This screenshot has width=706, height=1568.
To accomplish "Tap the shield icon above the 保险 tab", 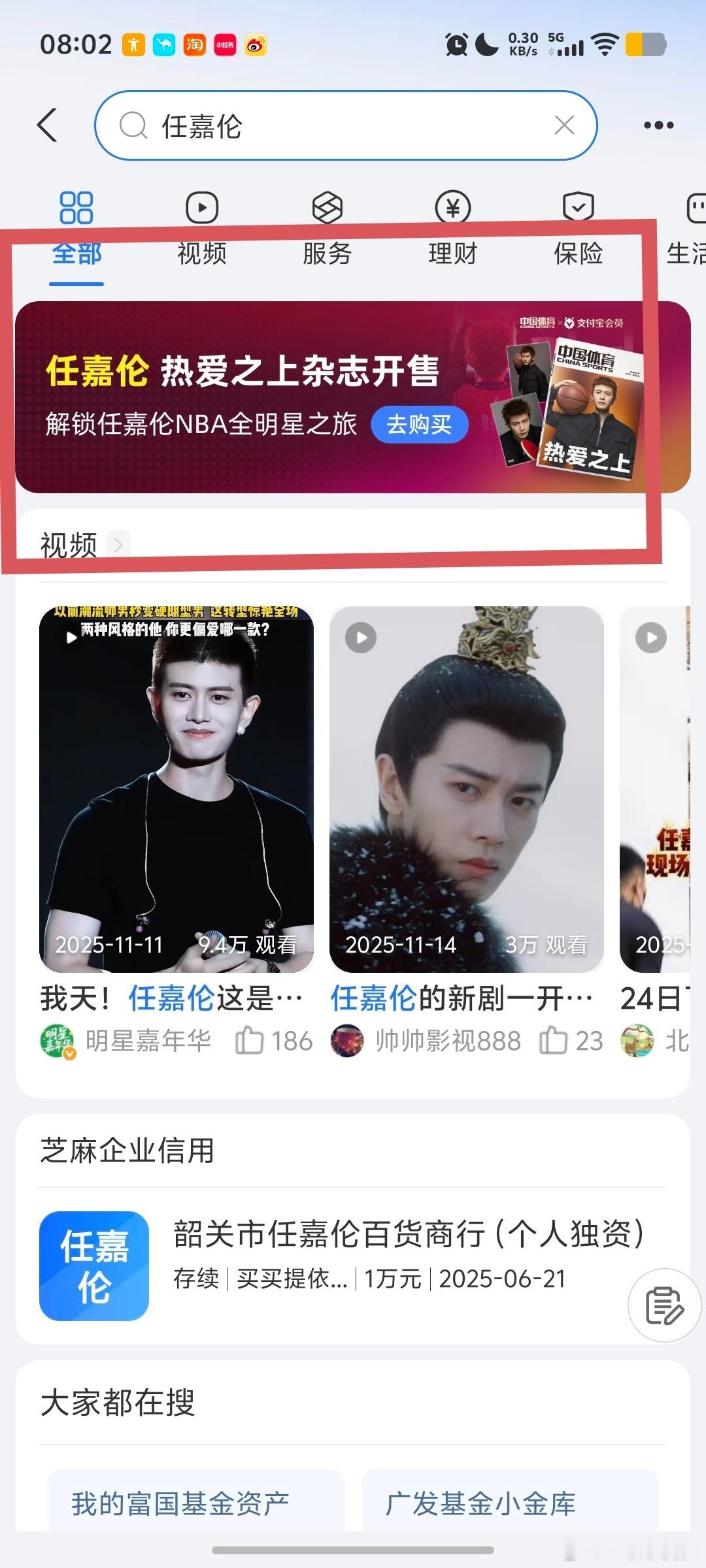I will point(577,208).
